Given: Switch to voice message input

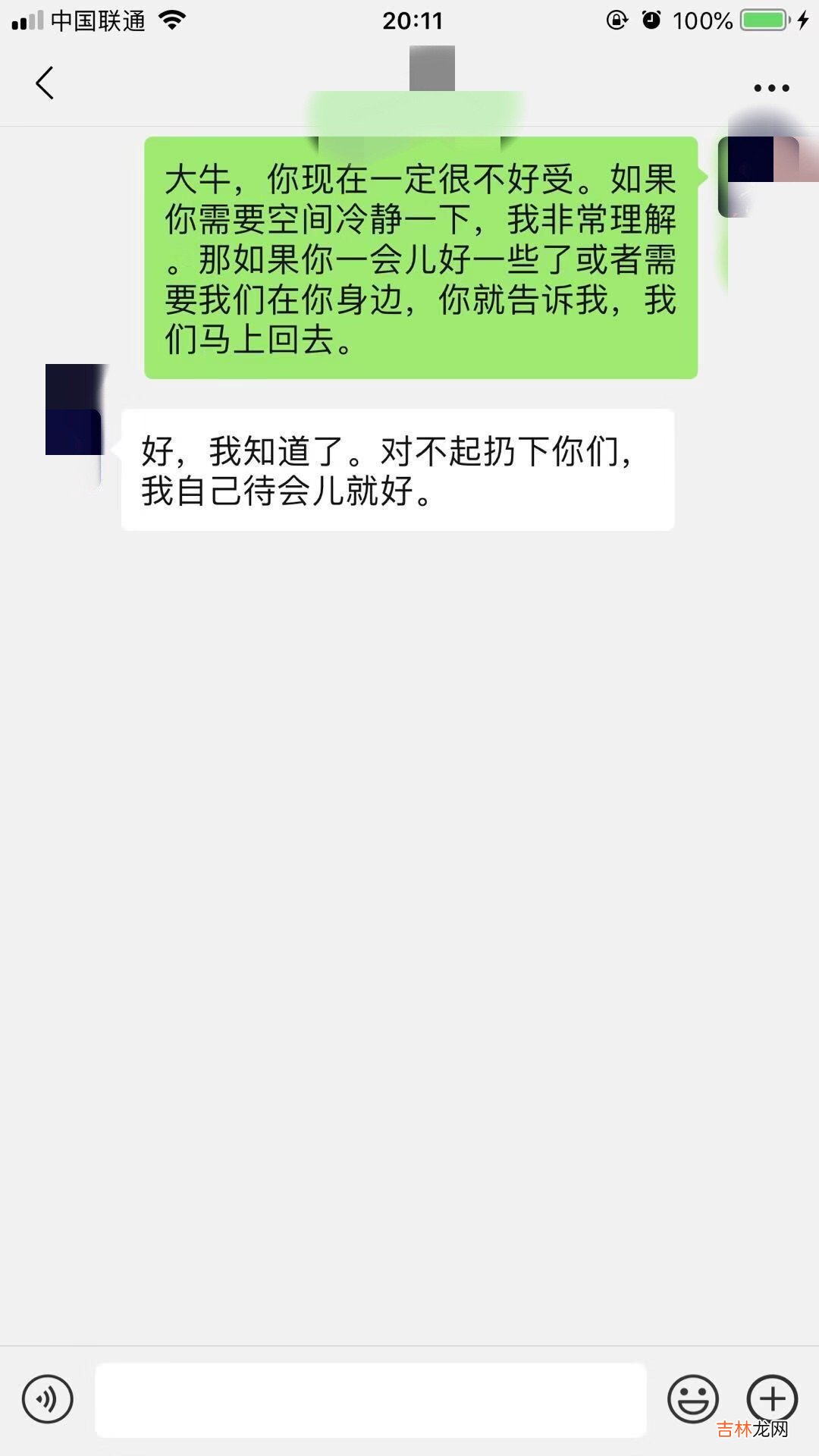Looking at the screenshot, I should click(48, 1399).
